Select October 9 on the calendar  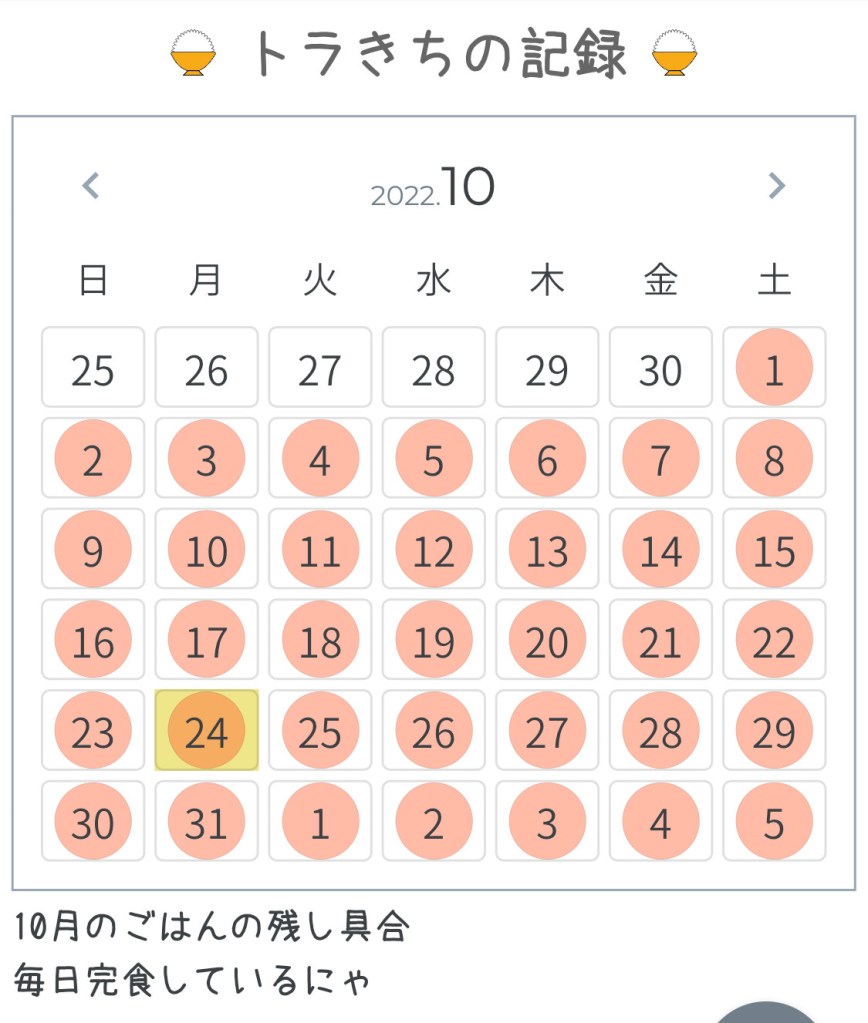[x=93, y=549]
